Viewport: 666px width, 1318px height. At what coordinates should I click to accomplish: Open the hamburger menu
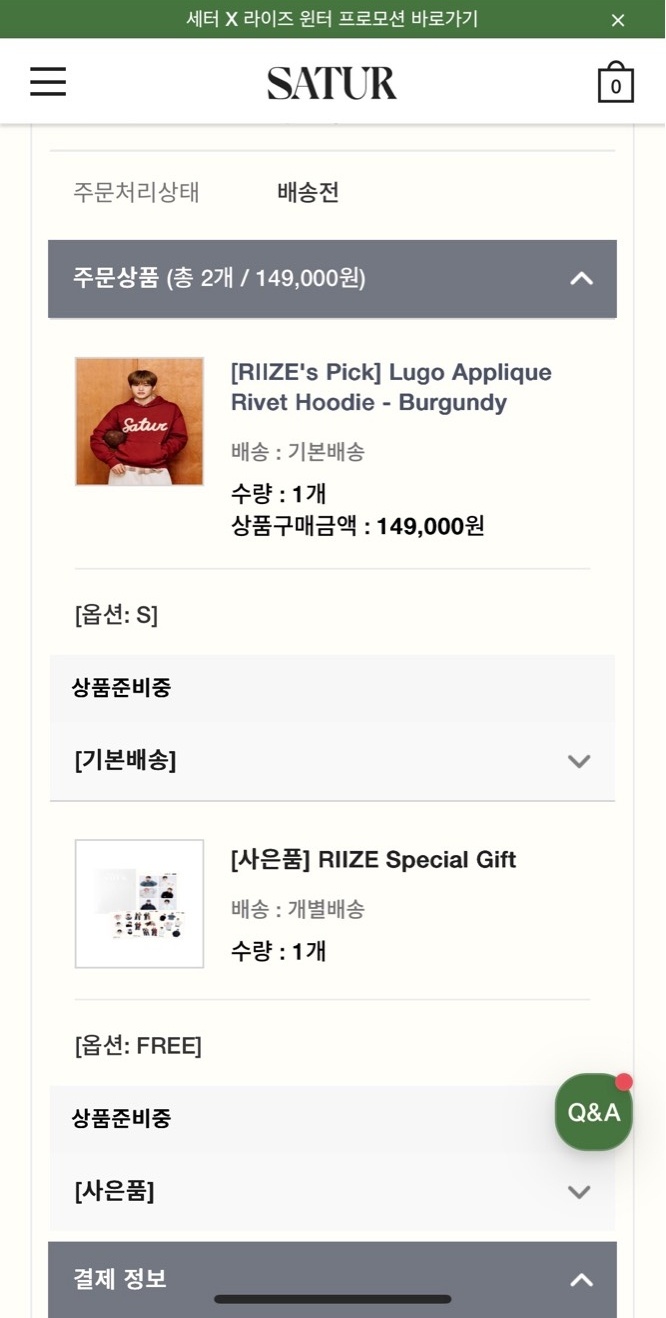(x=48, y=82)
